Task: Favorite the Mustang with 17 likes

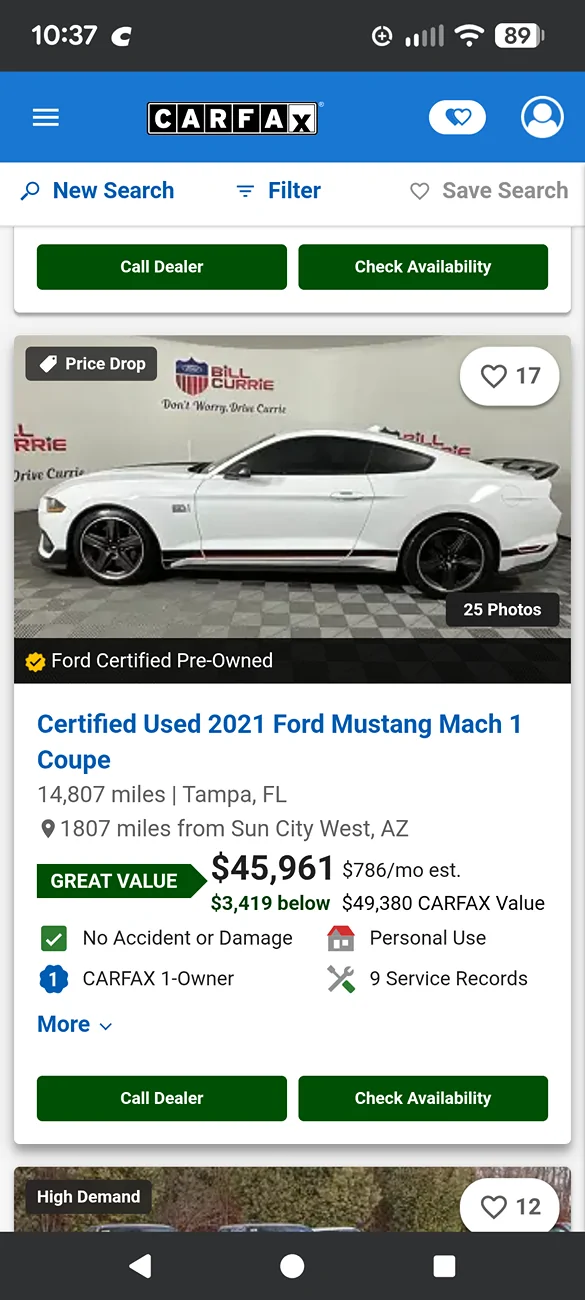Action: pos(510,376)
